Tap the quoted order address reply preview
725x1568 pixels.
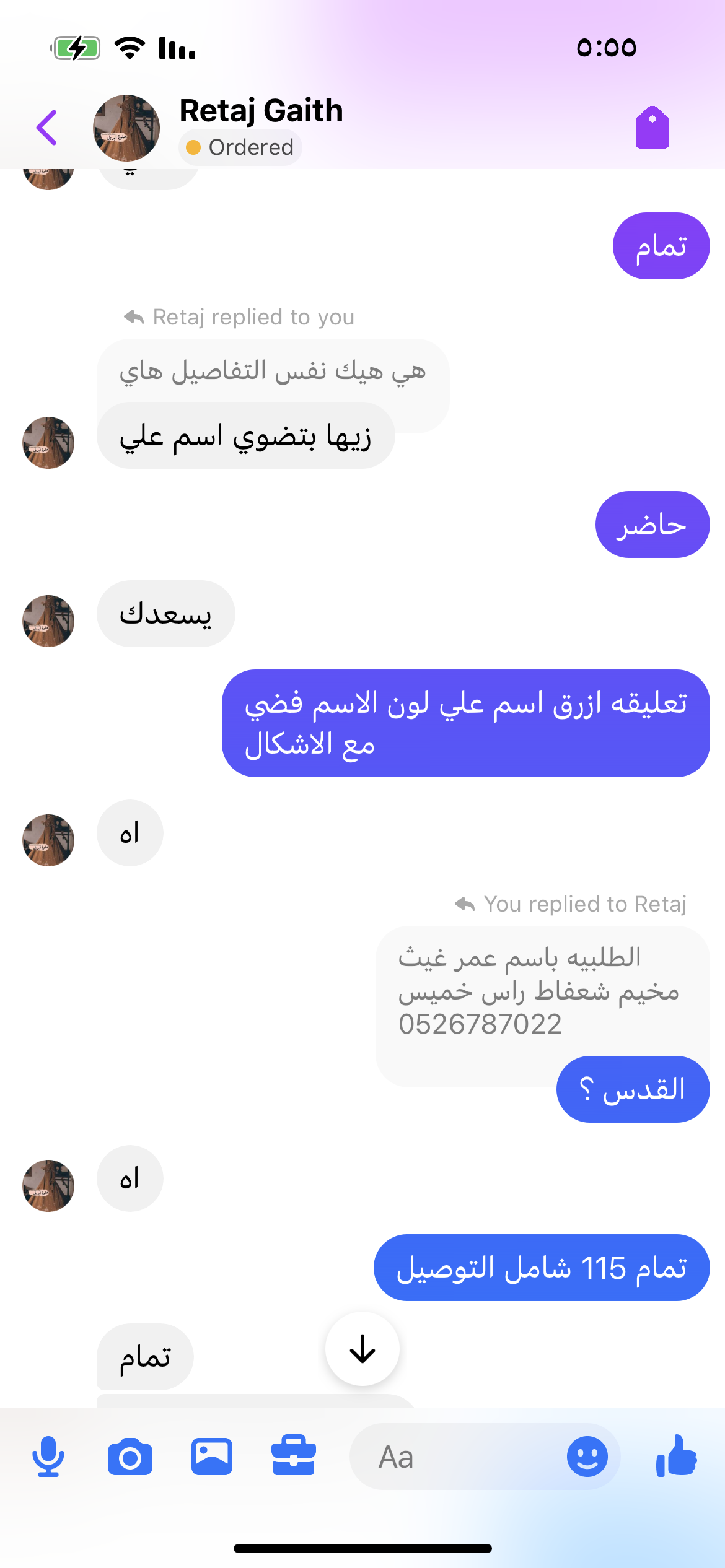(x=538, y=991)
